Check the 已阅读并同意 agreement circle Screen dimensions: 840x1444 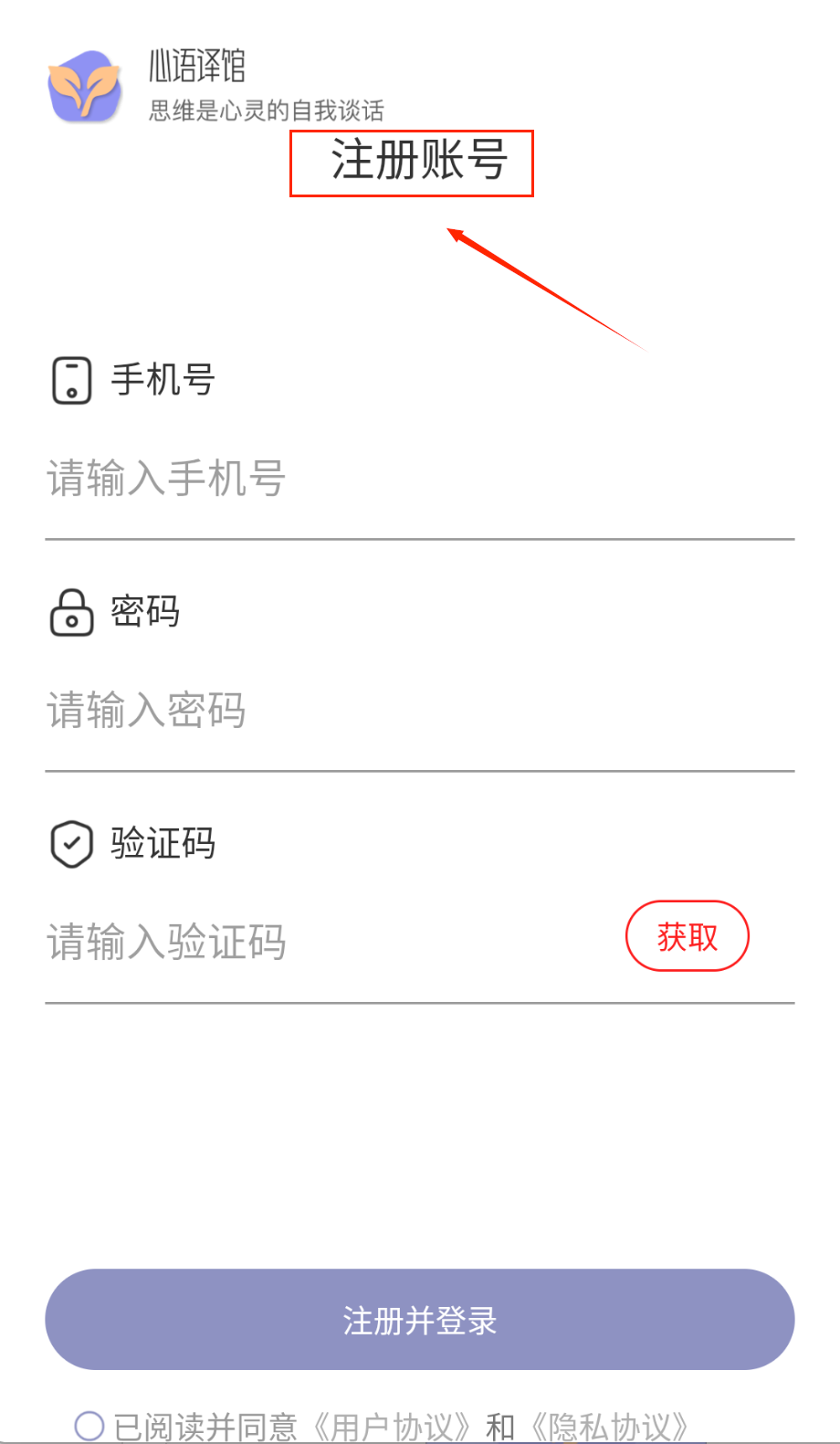pyautogui.click(x=89, y=1426)
